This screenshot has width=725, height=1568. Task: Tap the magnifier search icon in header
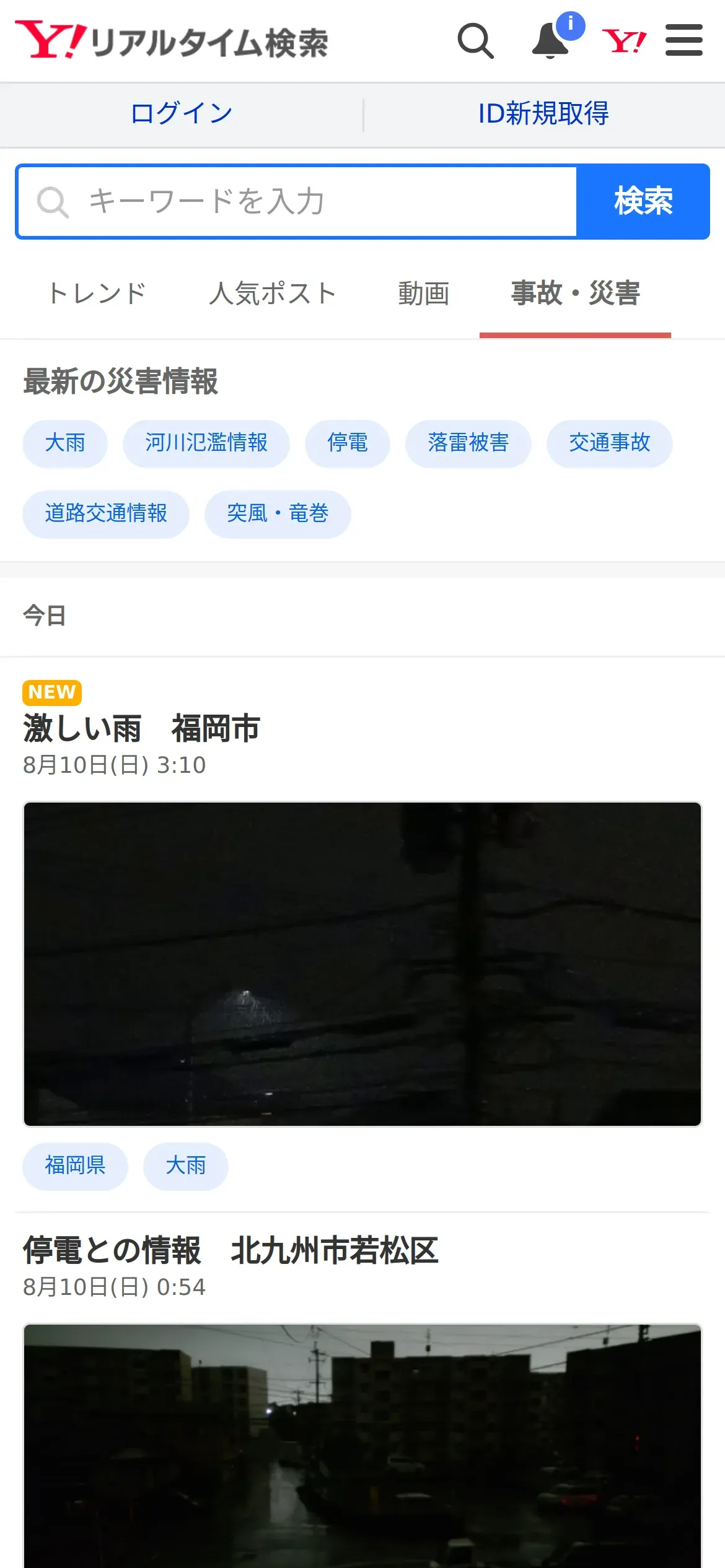[x=476, y=41]
